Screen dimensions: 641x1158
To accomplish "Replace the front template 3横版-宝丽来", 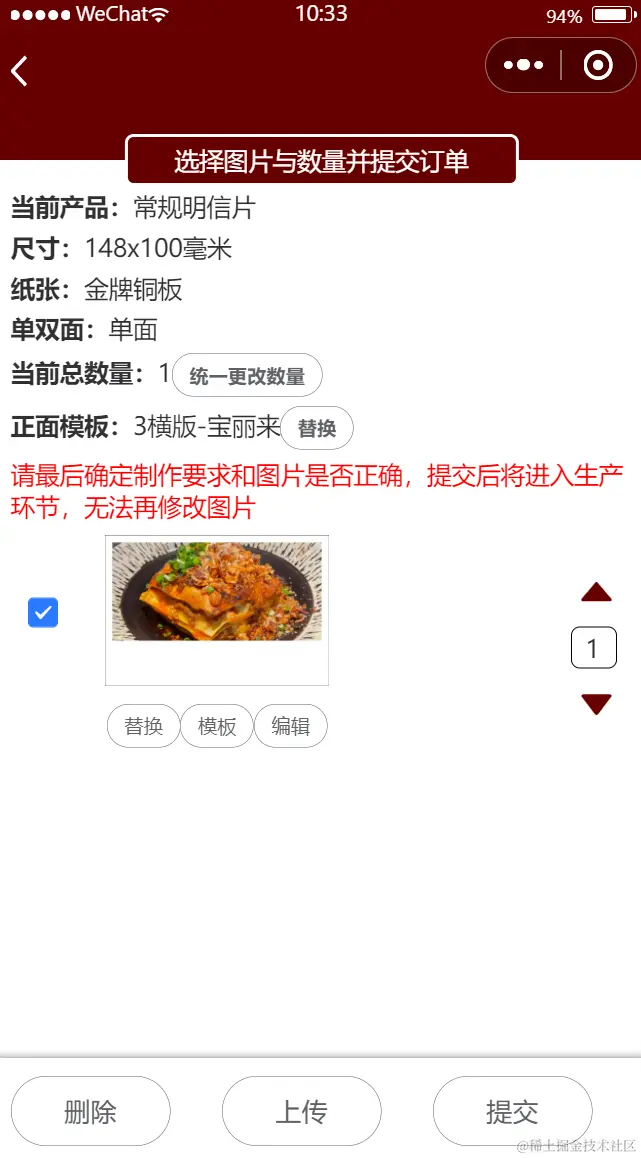I will [x=317, y=429].
